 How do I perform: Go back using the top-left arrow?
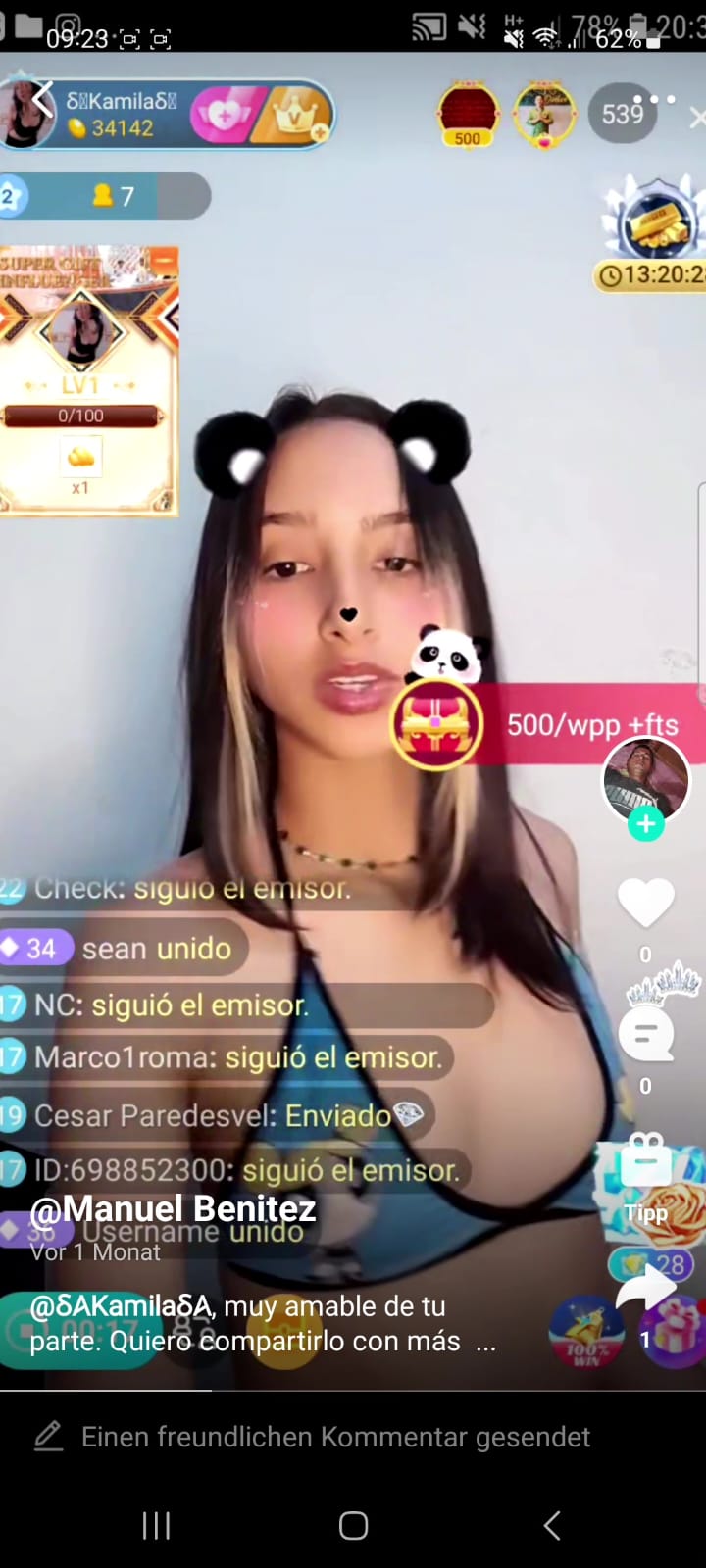[x=42, y=99]
